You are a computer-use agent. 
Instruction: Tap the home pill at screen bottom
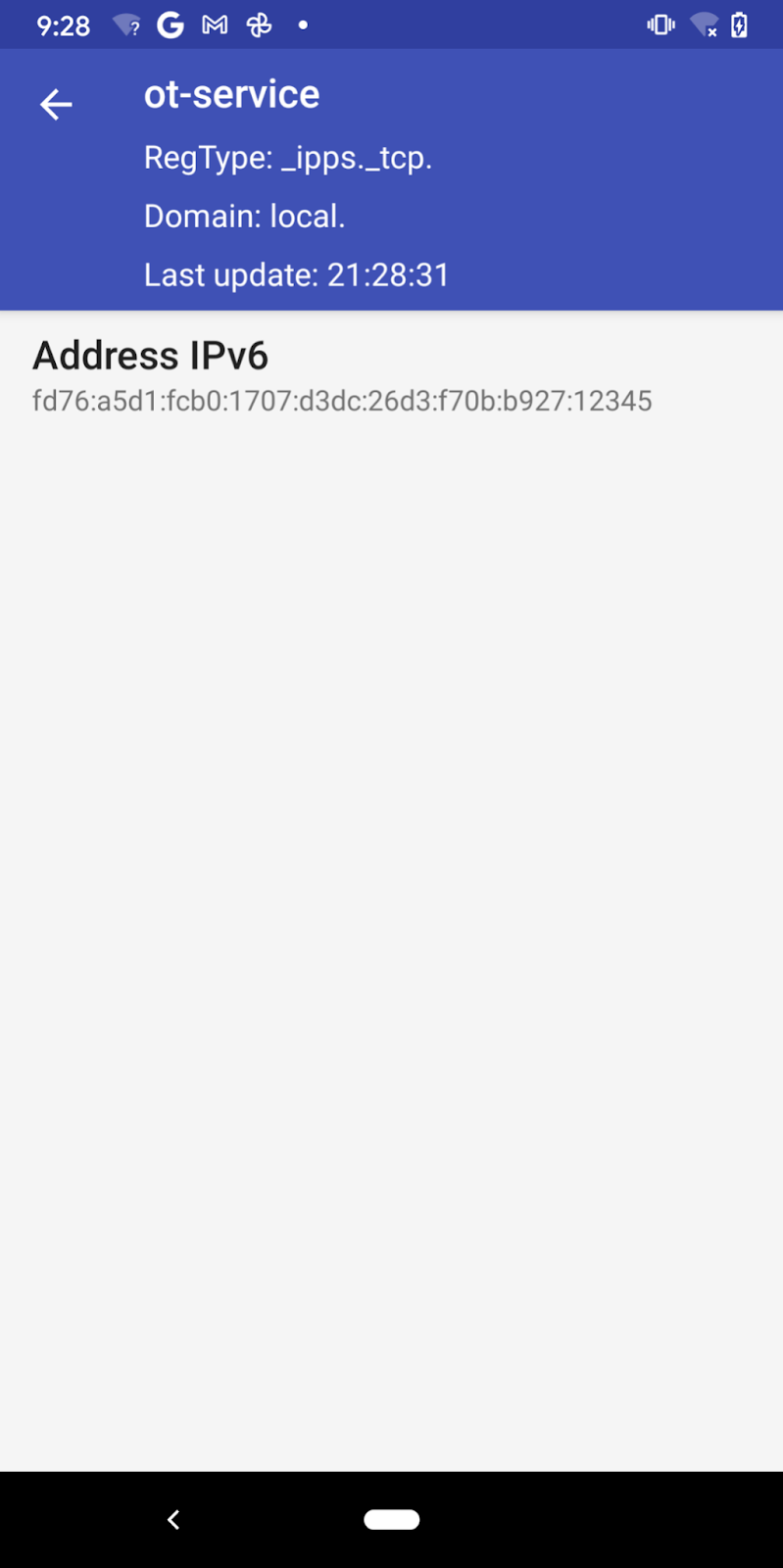point(391,1518)
